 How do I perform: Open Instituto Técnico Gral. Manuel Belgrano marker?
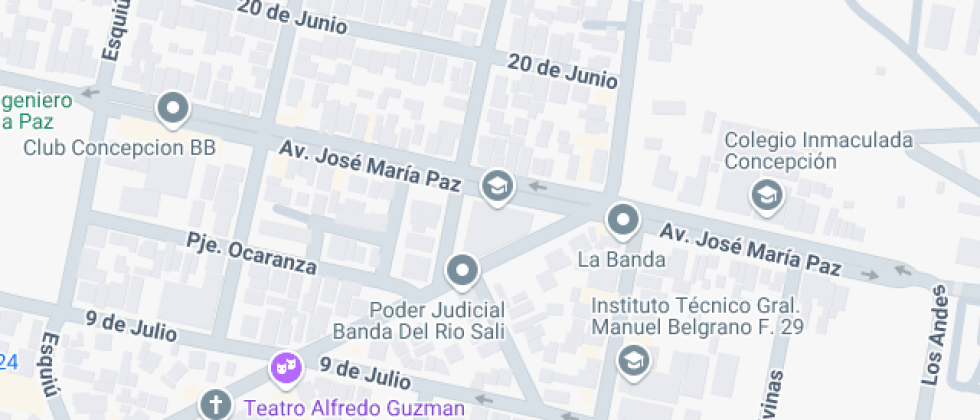(x=634, y=363)
